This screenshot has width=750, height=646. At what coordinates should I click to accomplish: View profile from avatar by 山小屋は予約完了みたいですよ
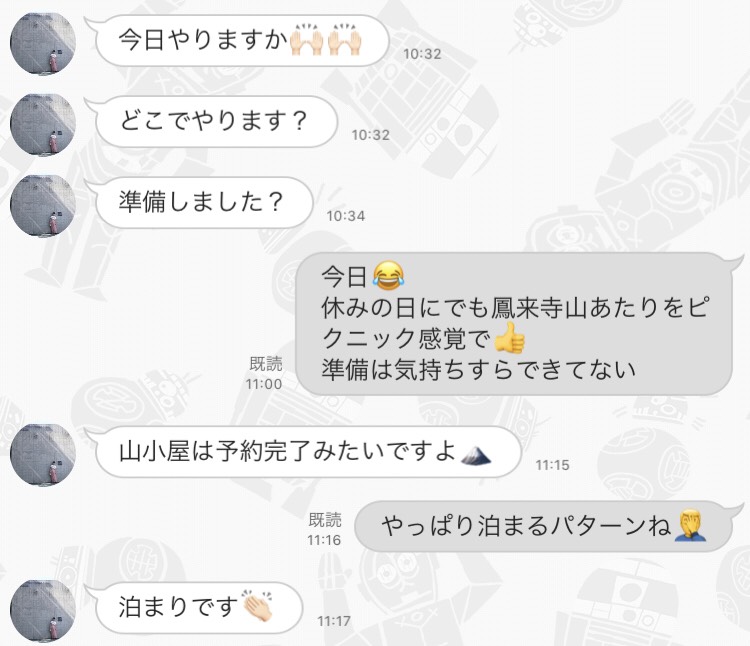43,456
